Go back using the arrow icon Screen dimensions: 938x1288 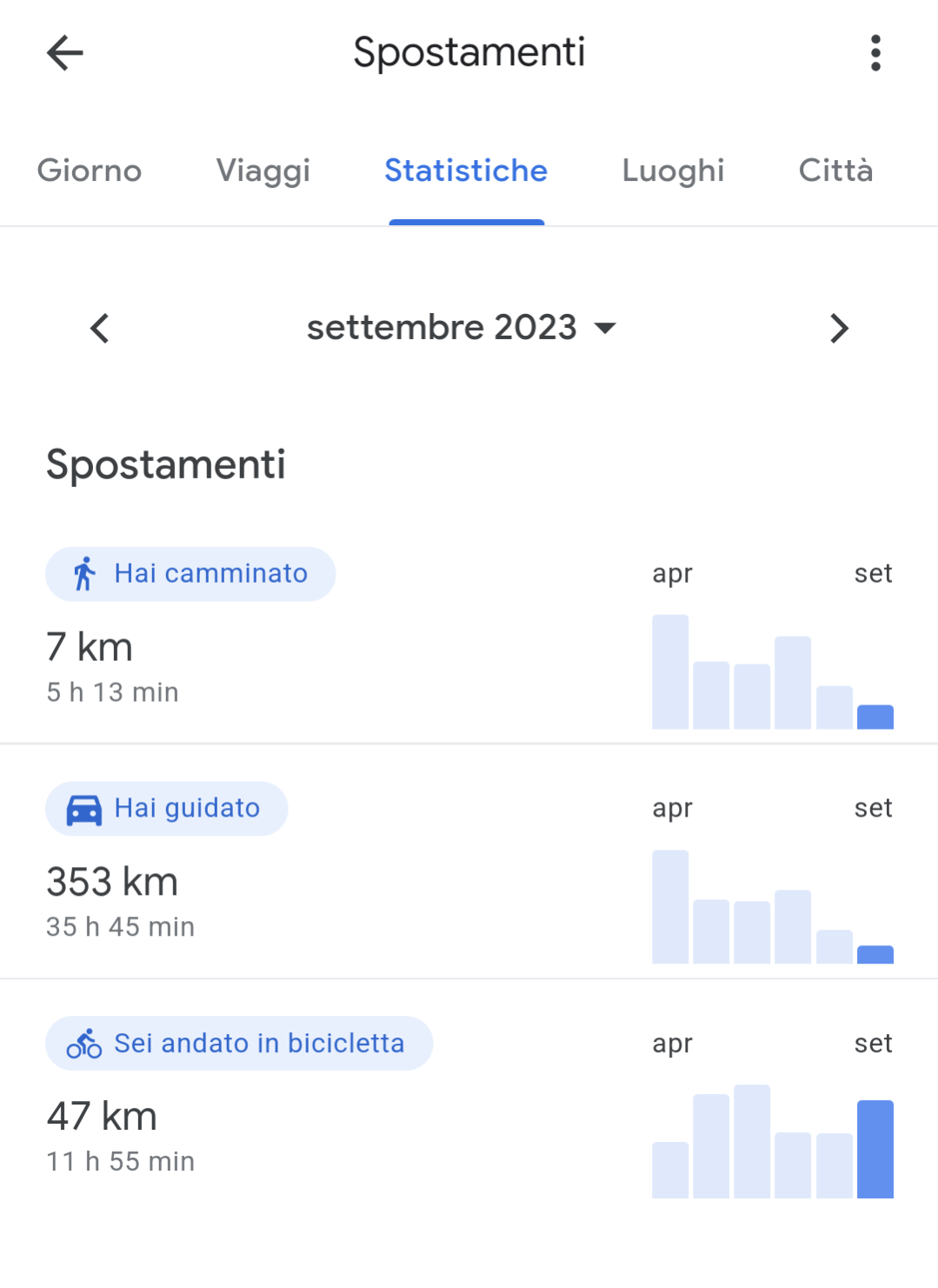tap(65, 53)
